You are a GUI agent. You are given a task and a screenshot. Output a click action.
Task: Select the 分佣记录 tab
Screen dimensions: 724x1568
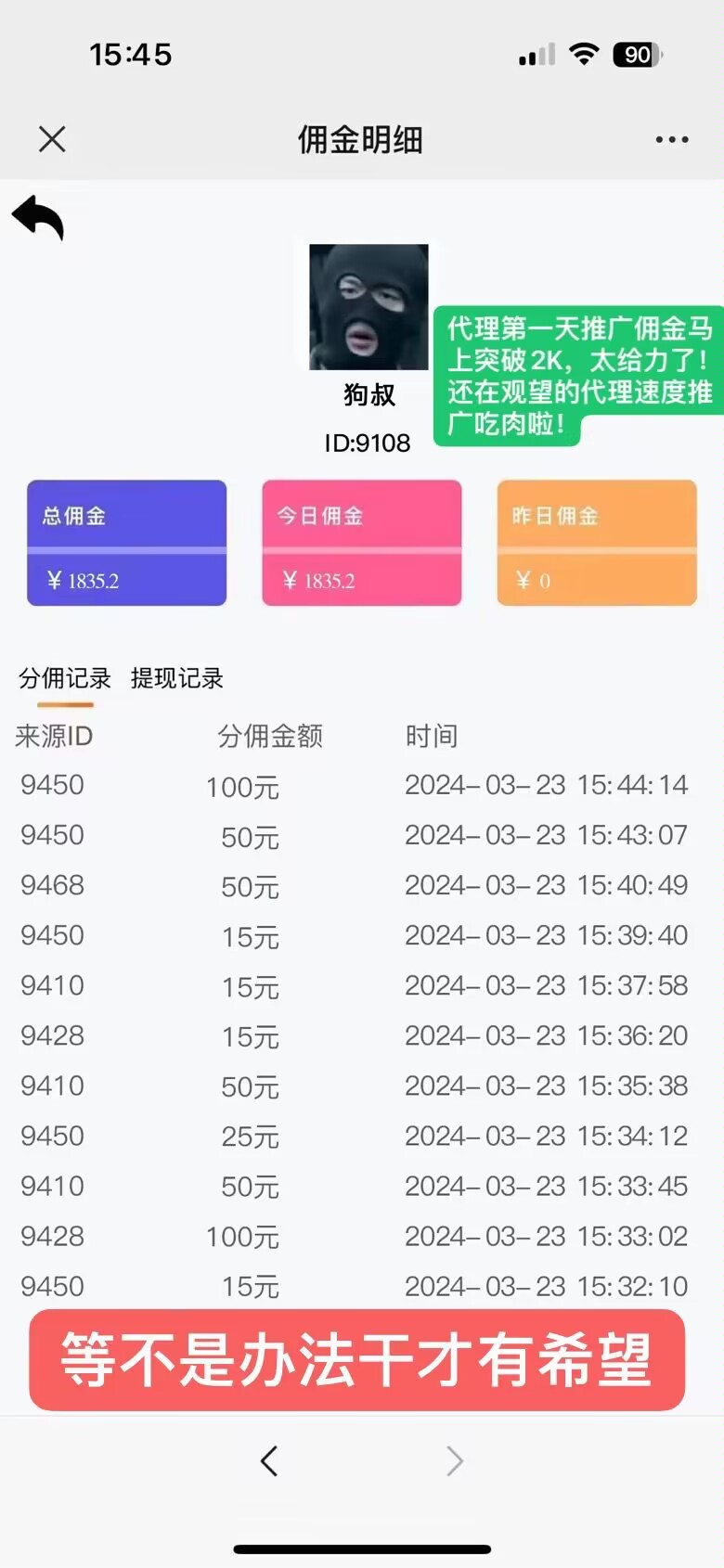pos(65,678)
